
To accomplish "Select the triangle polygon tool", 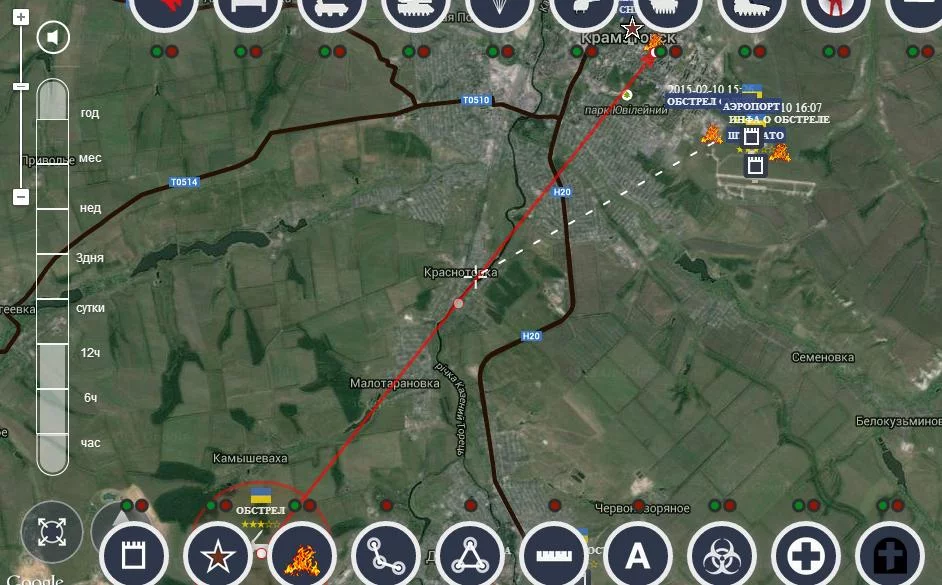I will 469,555.
